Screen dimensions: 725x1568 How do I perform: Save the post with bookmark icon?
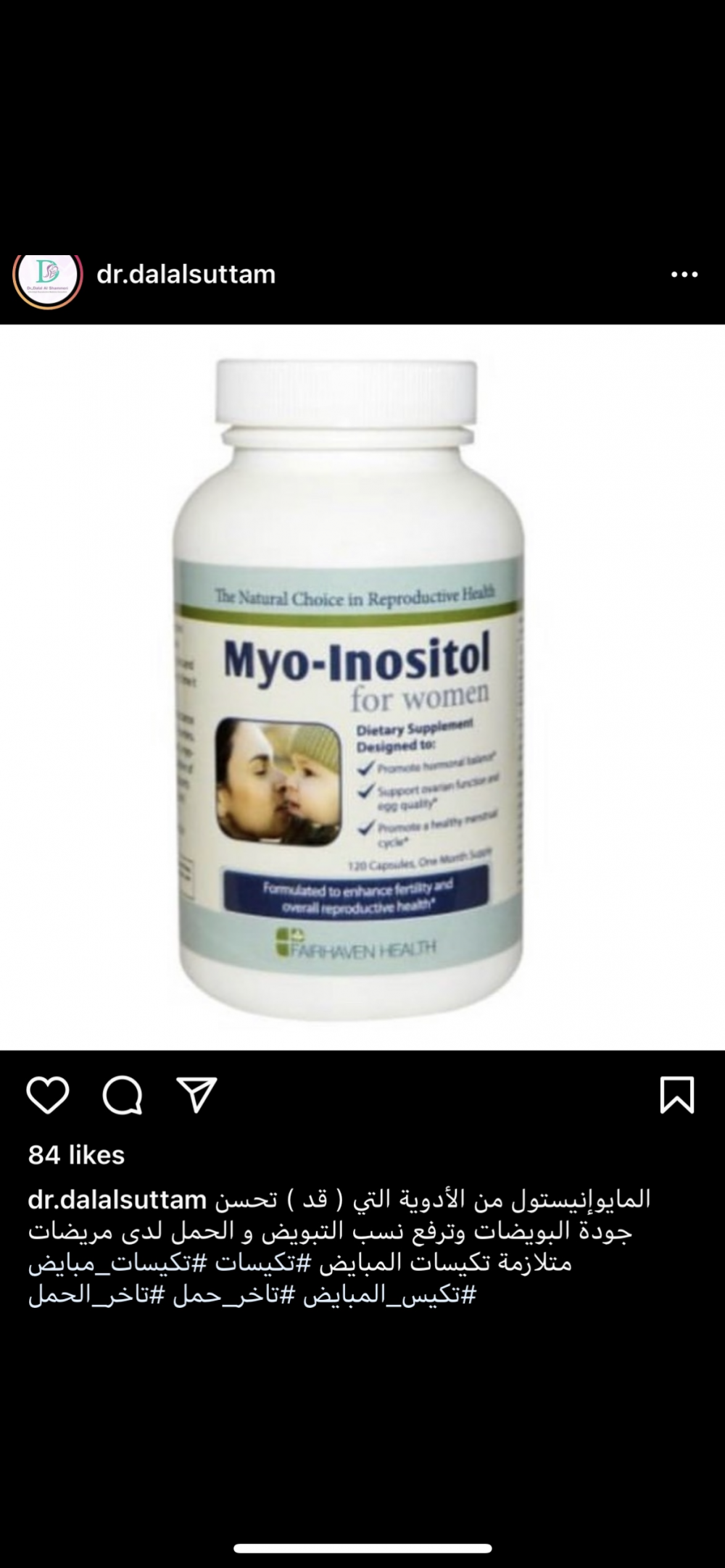click(x=677, y=1095)
